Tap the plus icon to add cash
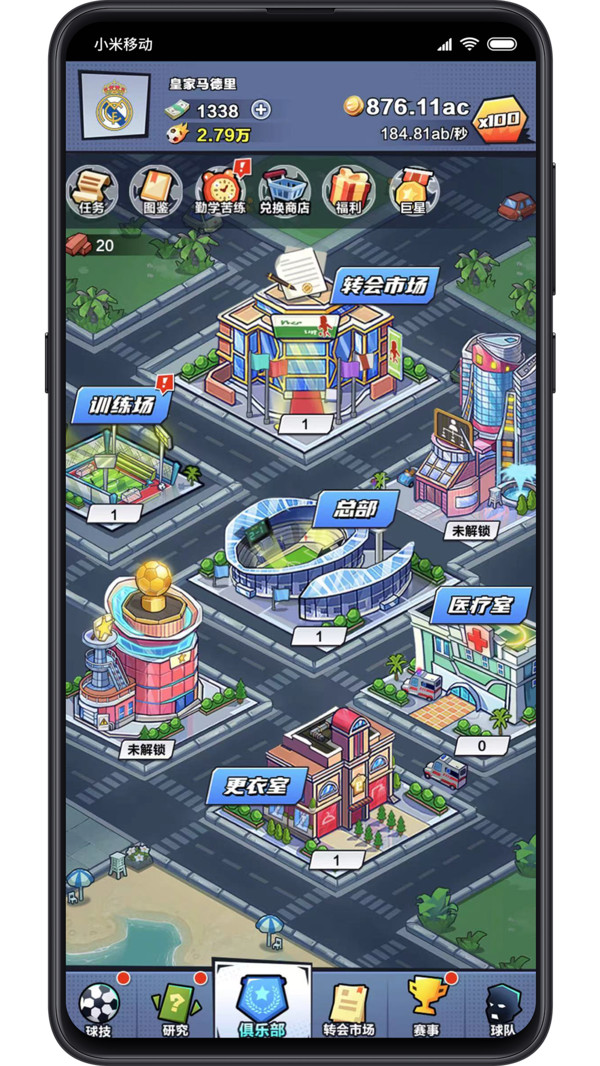Image resolution: width=600 pixels, height=1066 pixels. point(261,110)
